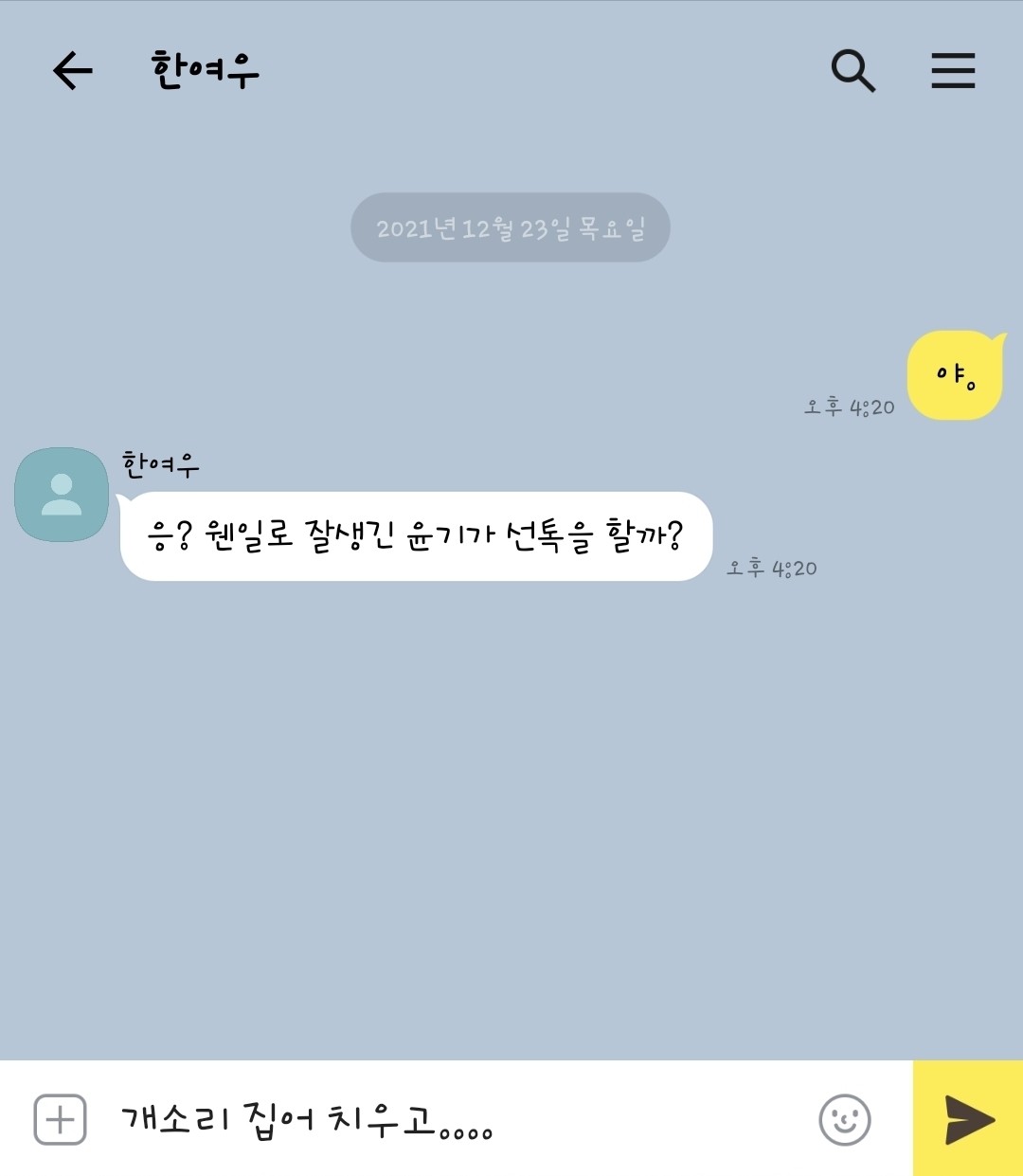Screen dimensions: 1023x1176
Task: Go back from the 한여우 chat
Action: click(72, 71)
